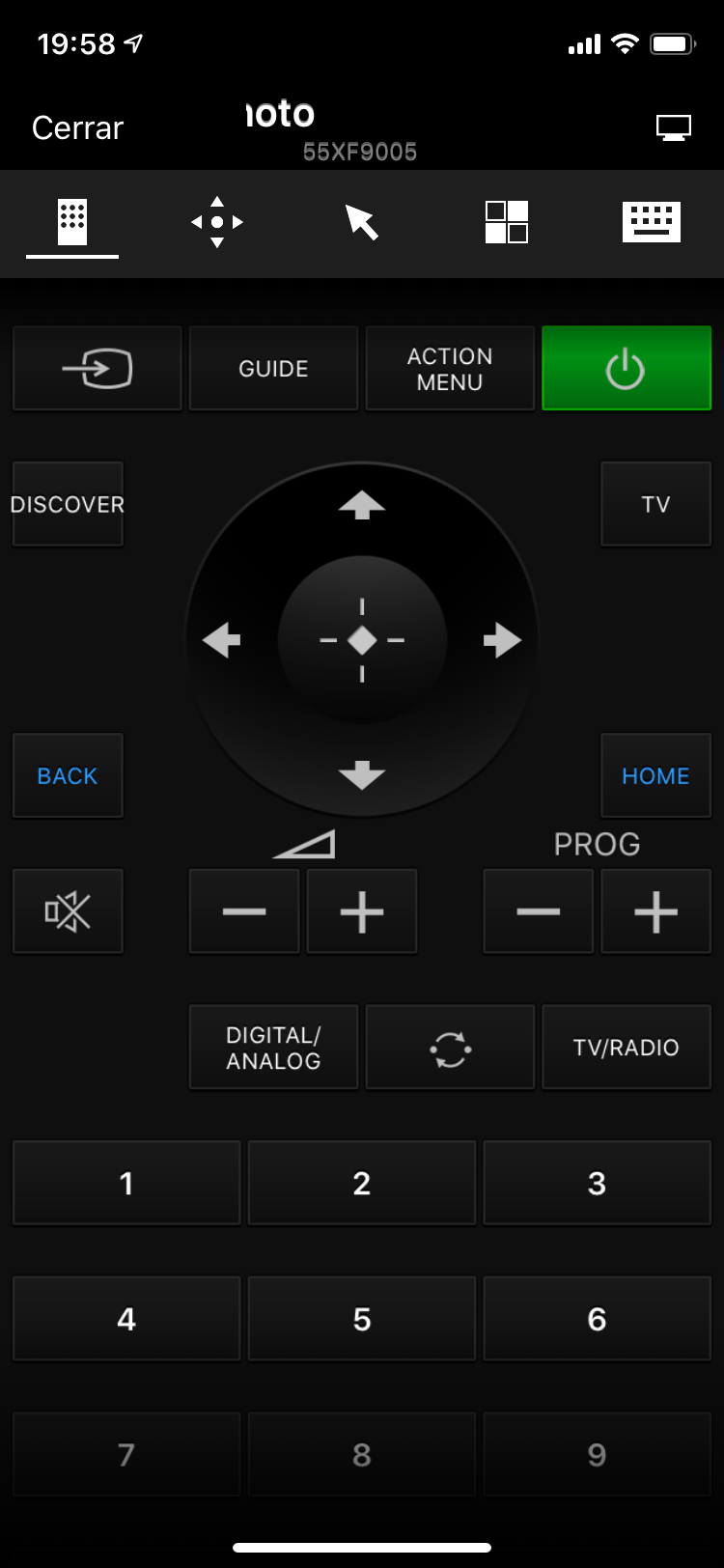The width and height of the screenshot is (724, 1568).
Task: Enter channel number 5
Action: click(362, 1319)
